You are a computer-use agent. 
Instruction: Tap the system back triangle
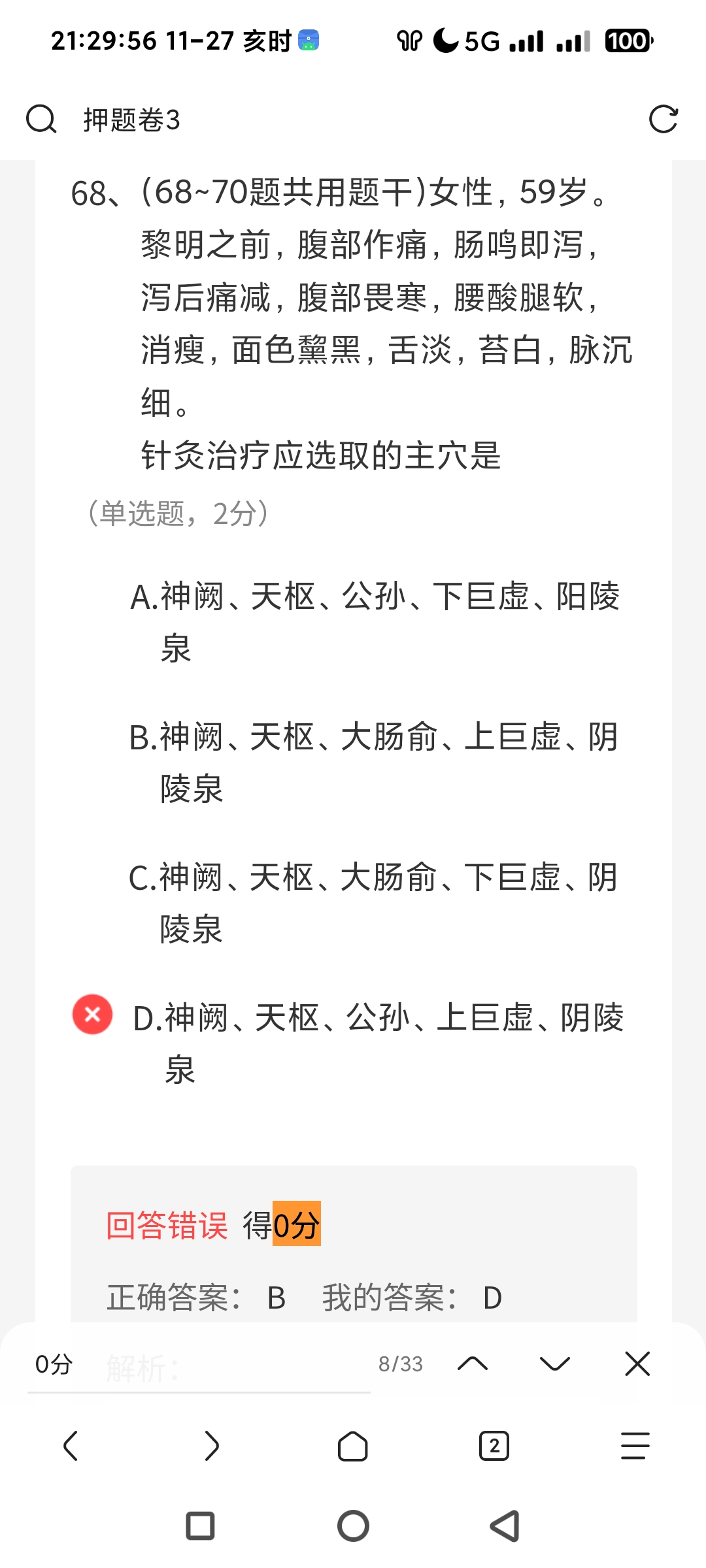[505, 1526]
